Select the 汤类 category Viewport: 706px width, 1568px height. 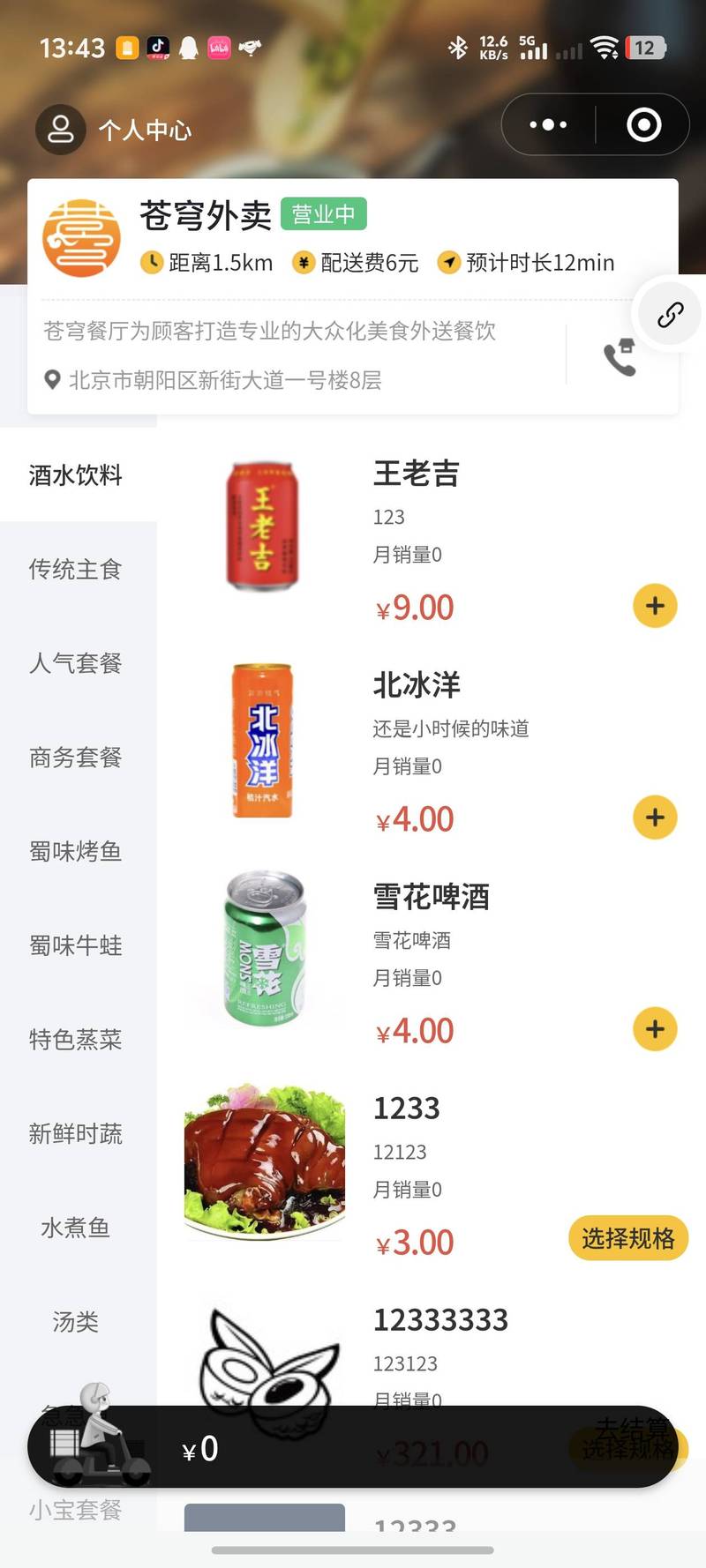point(76,1322)
